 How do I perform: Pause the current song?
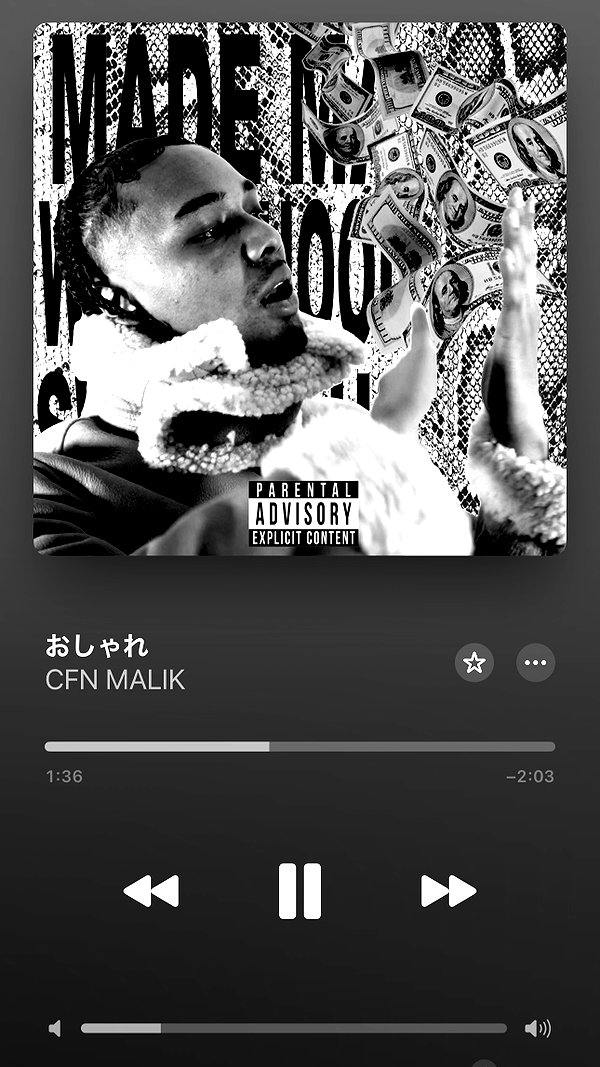(x=299, y=891)
